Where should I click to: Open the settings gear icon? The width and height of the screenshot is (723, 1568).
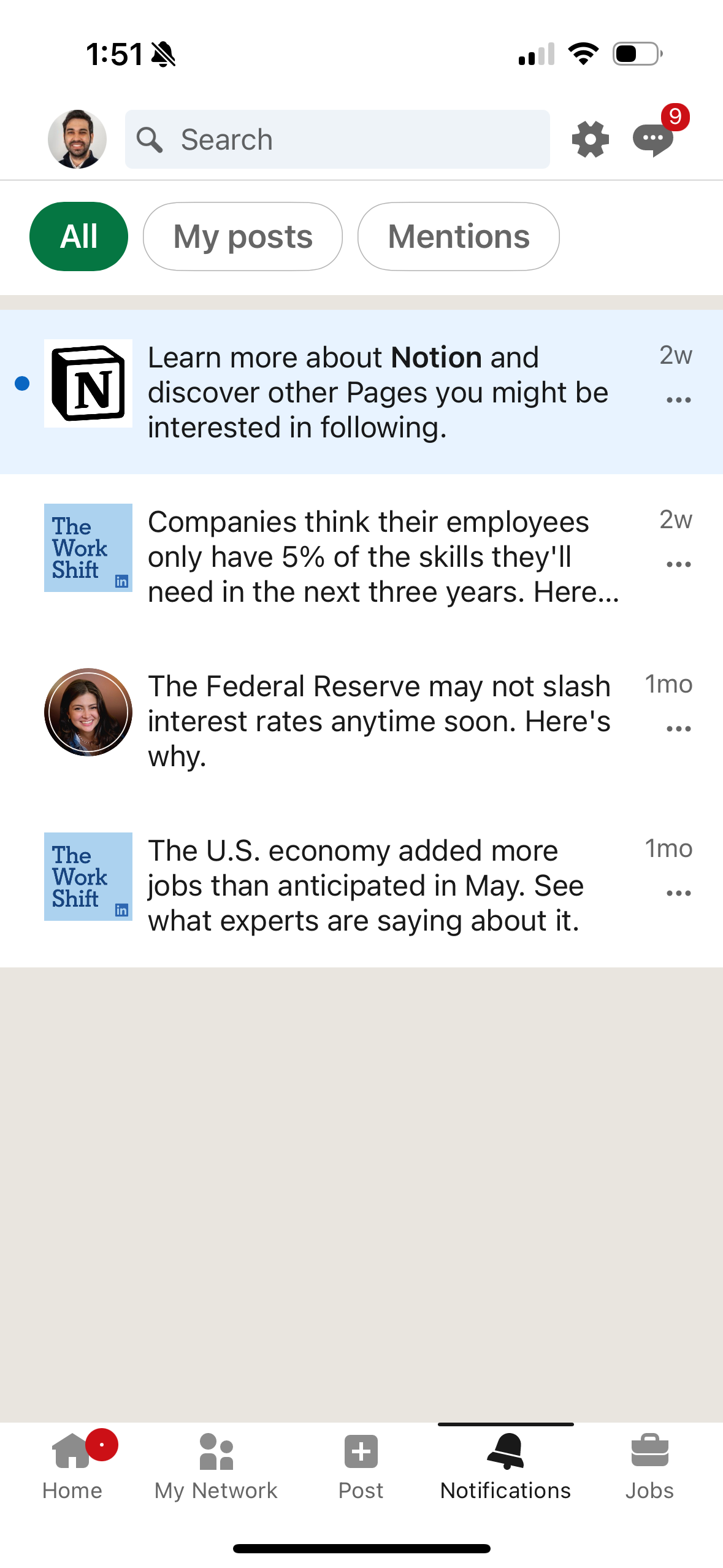coord(589,139)
